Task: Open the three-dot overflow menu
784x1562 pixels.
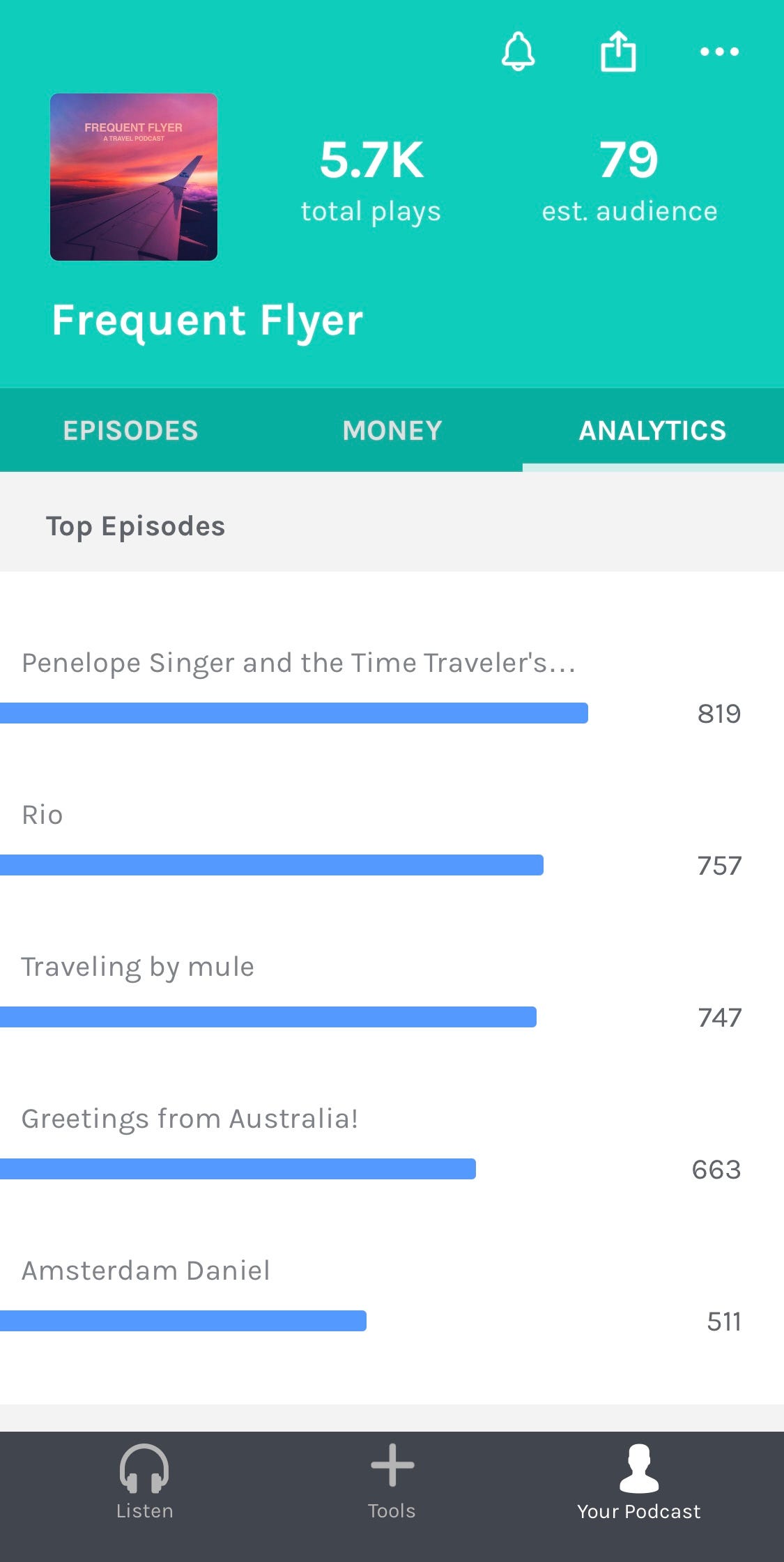Action: pyautogui.click(x=719, y=52)
